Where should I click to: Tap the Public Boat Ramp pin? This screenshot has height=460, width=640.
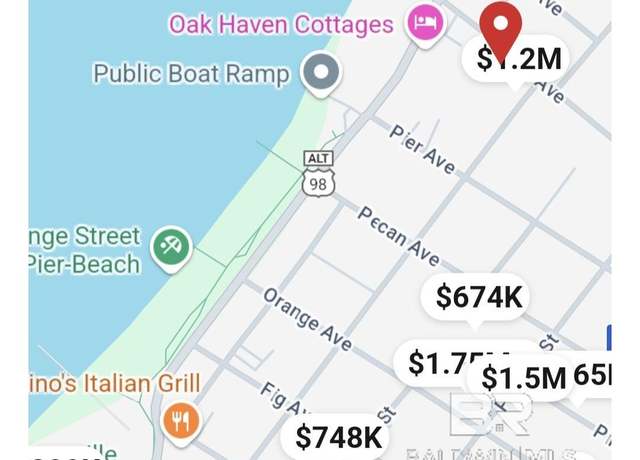322,73
